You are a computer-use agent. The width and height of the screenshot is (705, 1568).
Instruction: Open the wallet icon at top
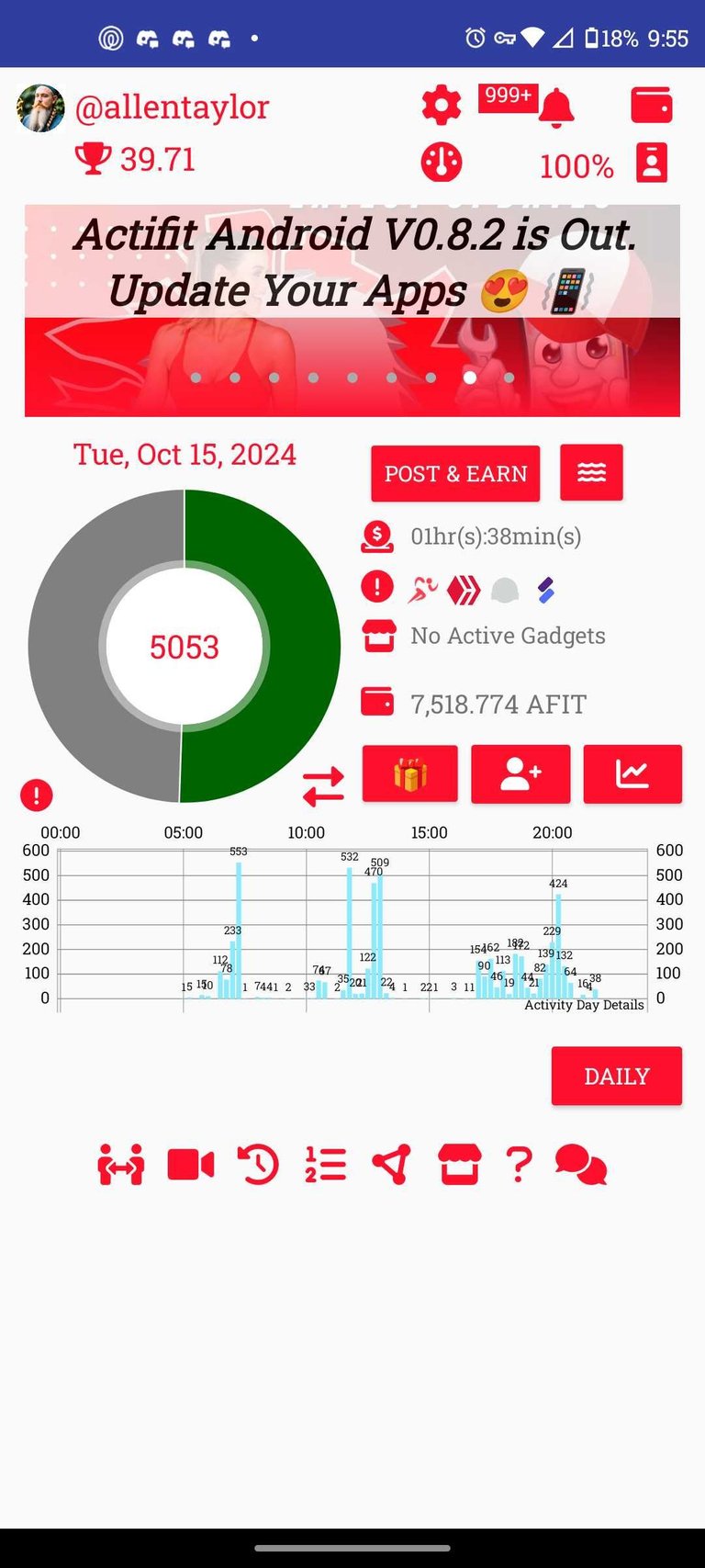(x=652, y=106)
